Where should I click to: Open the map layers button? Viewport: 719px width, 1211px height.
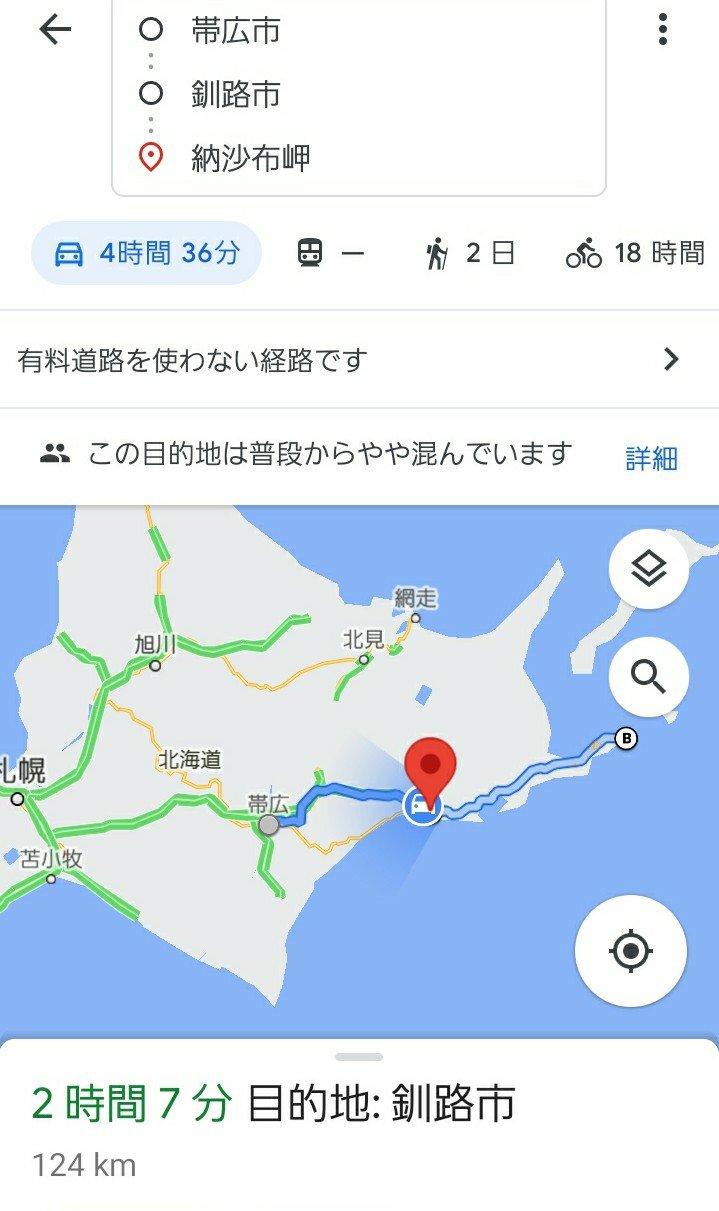(648, 570)
